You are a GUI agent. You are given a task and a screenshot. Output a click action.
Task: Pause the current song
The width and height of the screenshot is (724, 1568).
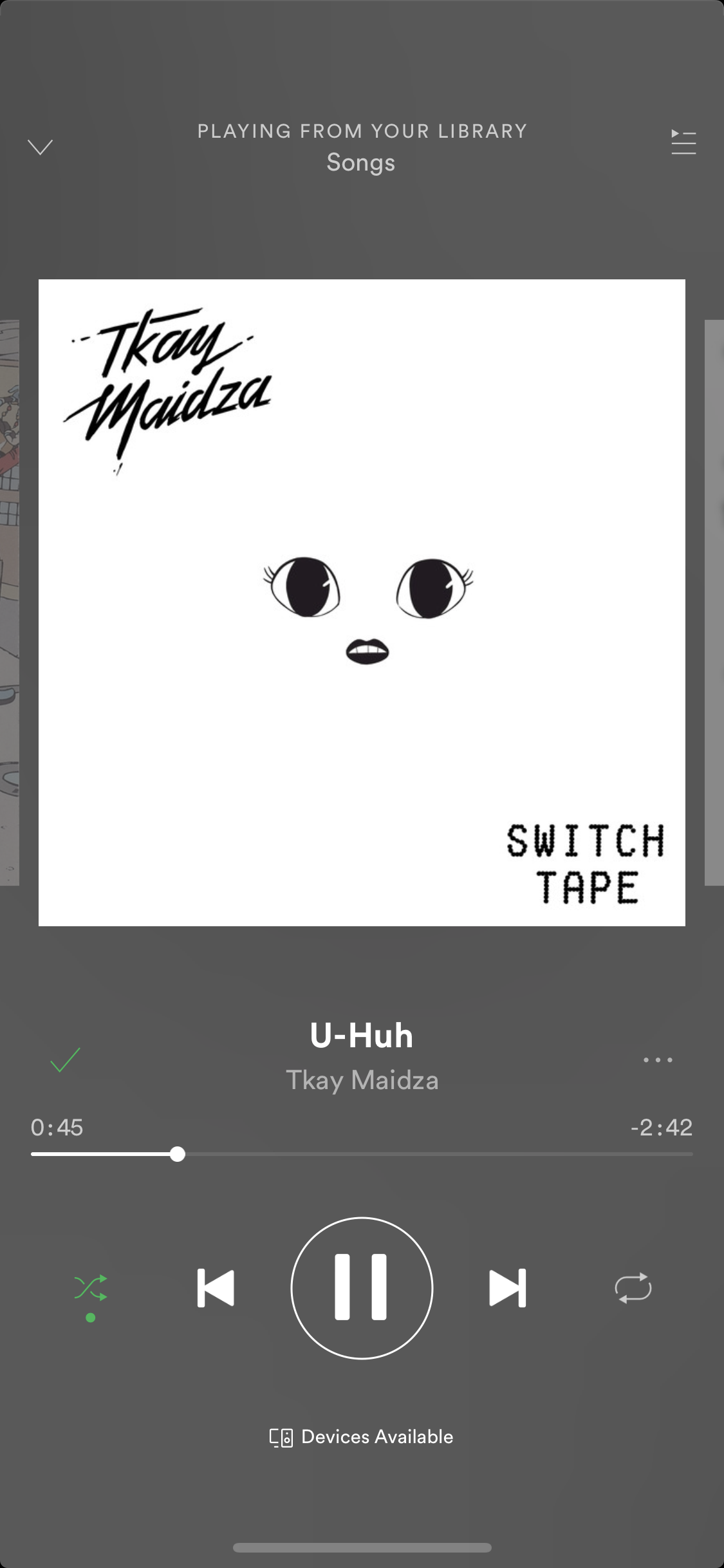pos(362,1288)
